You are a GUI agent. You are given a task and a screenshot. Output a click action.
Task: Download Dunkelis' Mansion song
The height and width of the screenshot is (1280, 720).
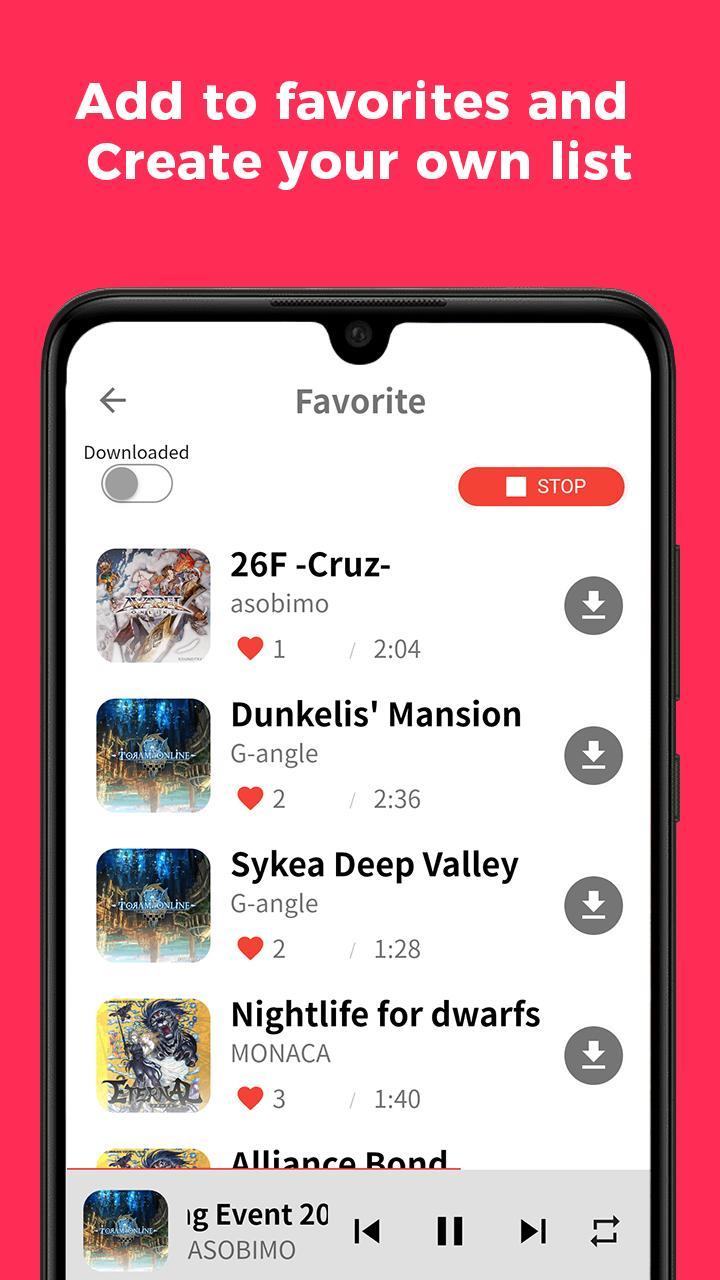pos(594,755)
